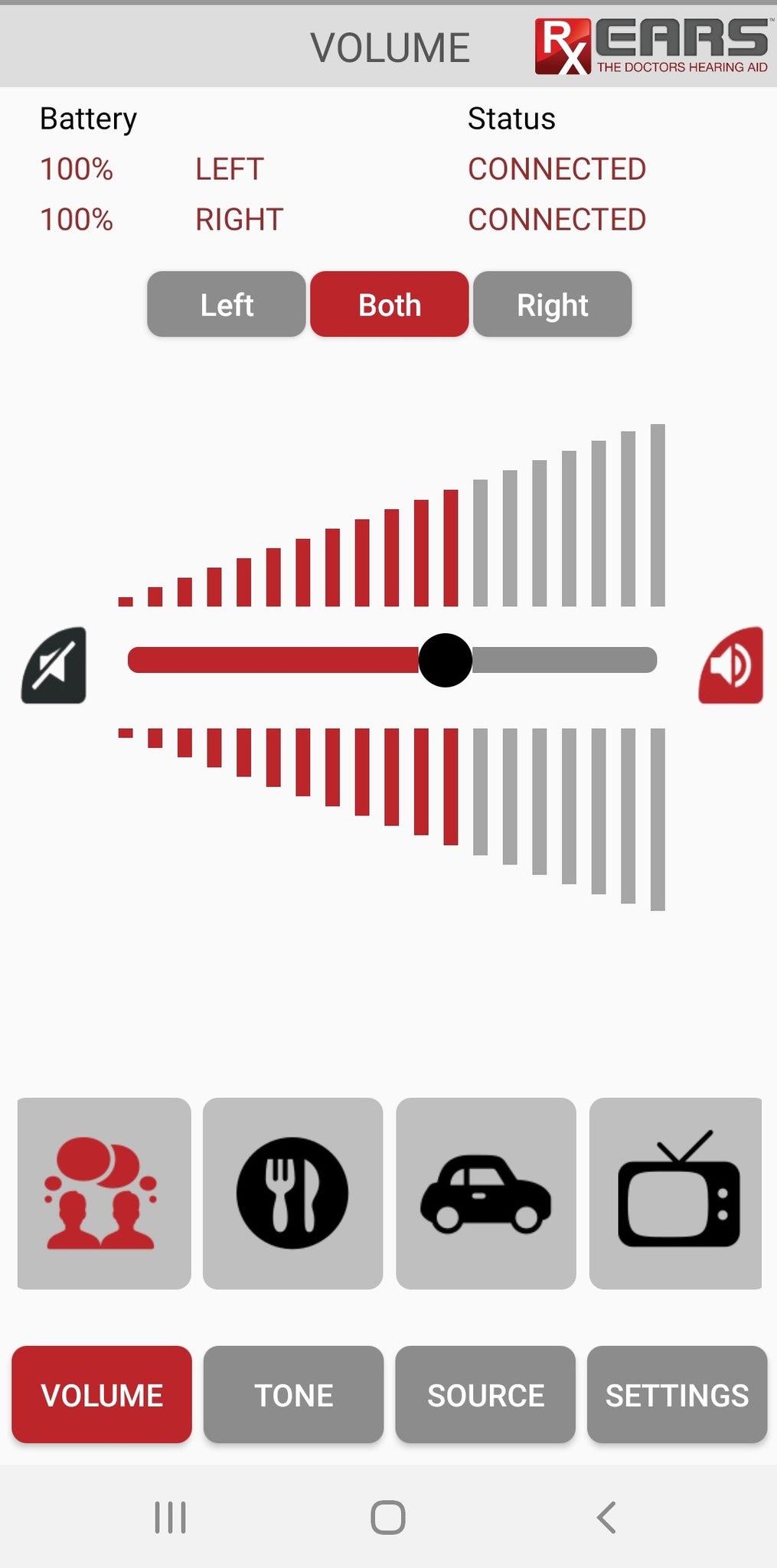Mute the hearing aids with the crossed speaker icon
777x1568 pixels.
coord(54,665)
